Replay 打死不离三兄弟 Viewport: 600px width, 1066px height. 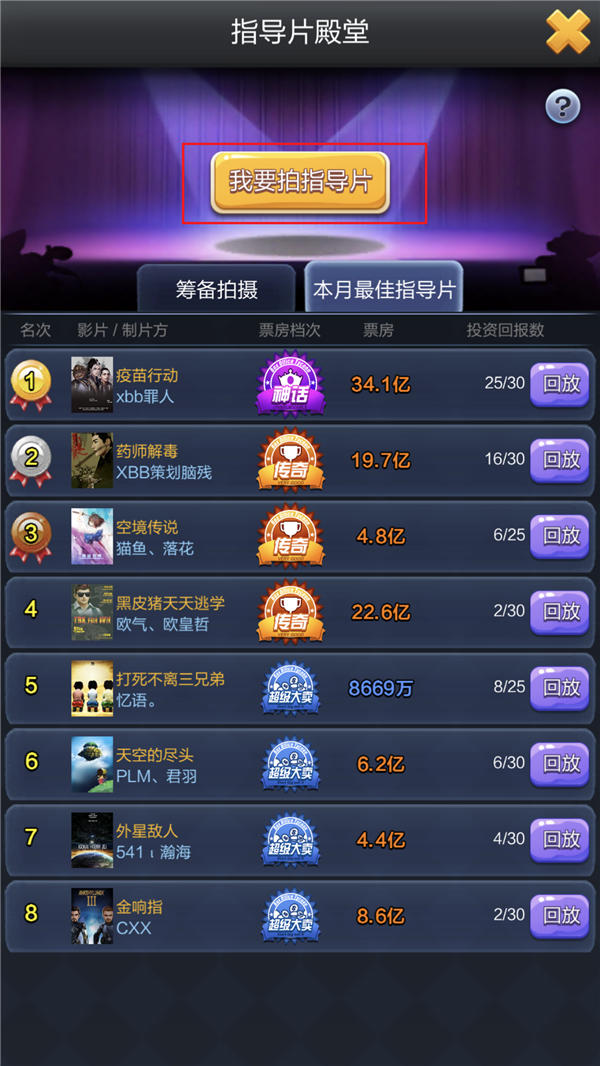(560, 687)
